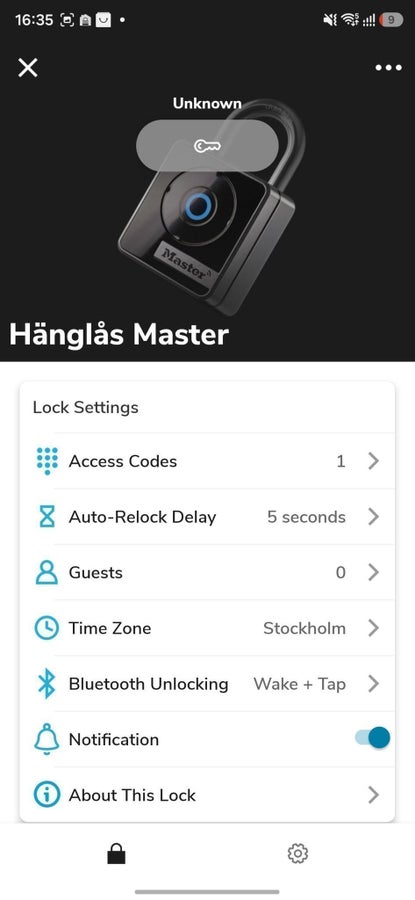Switch to the padlock tab
415x900 pixels.
[x=116, y=854]
